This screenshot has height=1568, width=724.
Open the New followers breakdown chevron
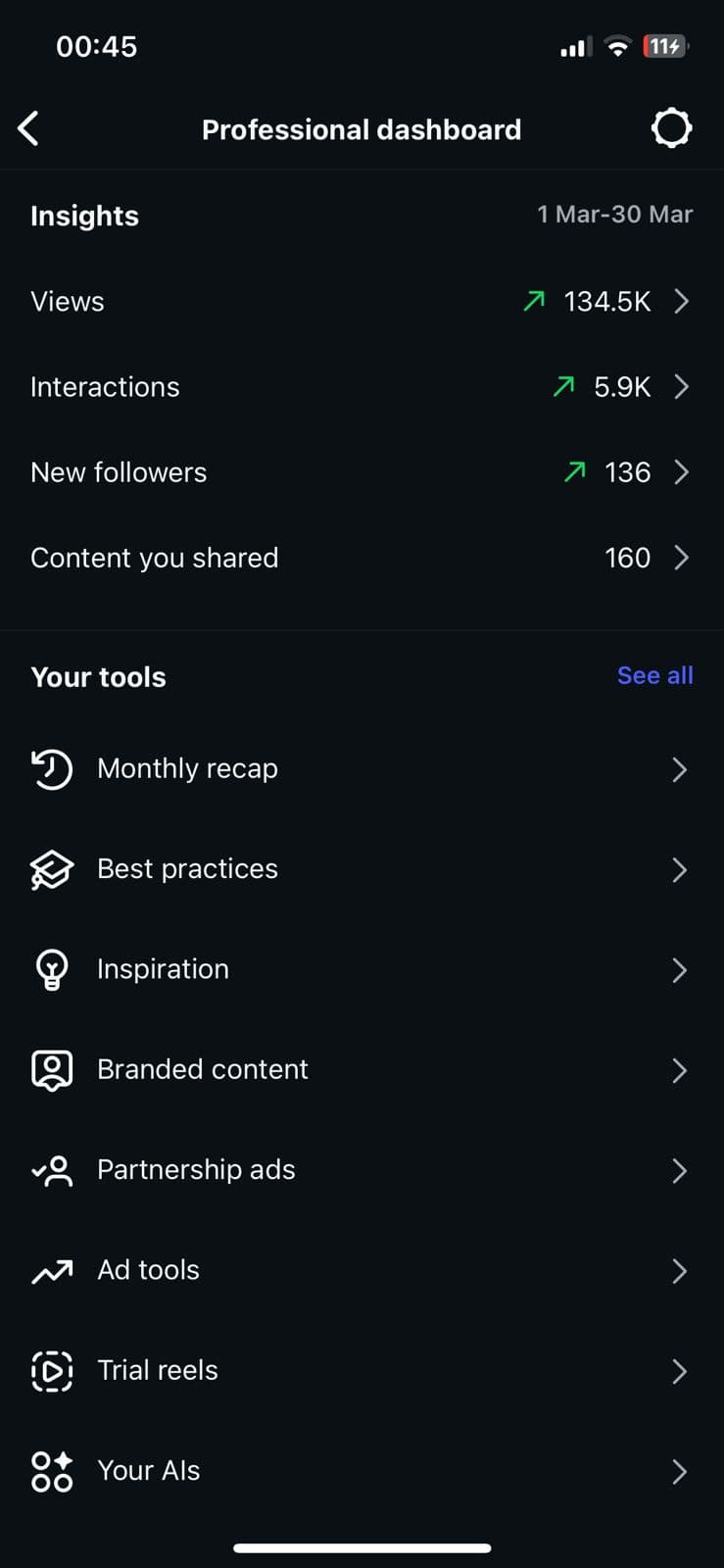682,472
